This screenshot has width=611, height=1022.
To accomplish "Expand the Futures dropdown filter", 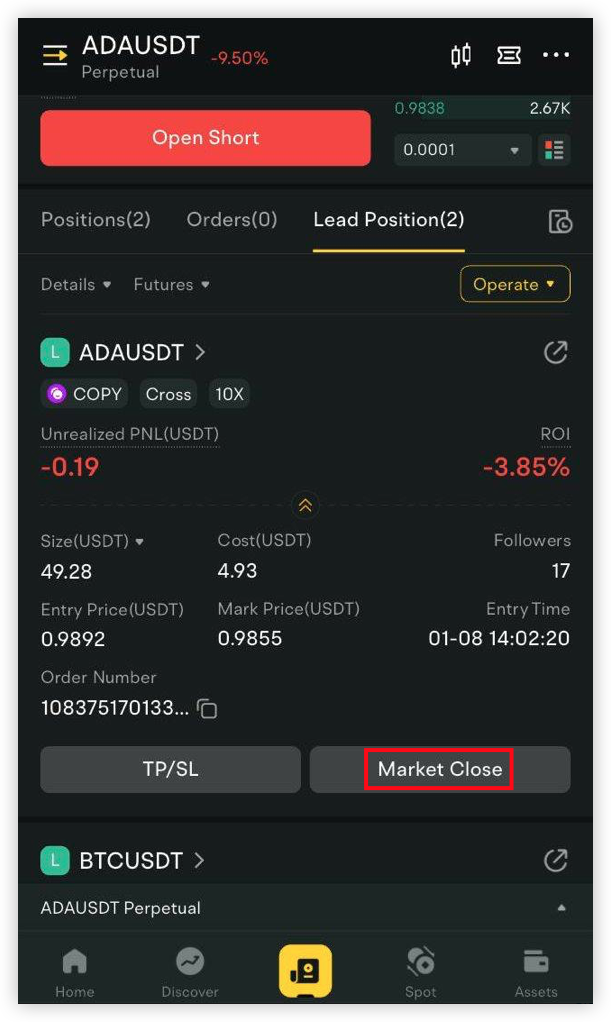I will [171, 285].
